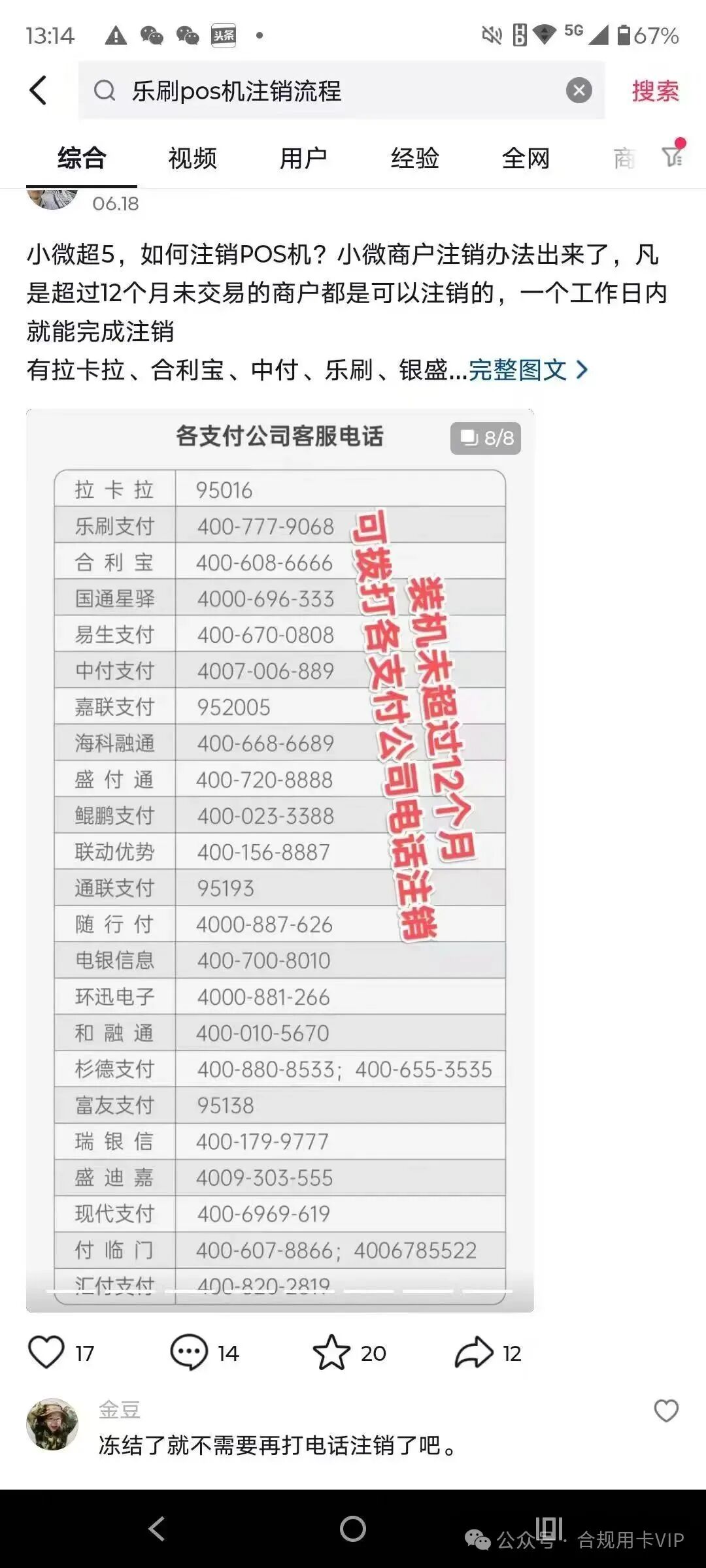706x1568 pixels.
Task: Like the post with 17 likes
Action: pyautogui.click(x=46, y=1352)
